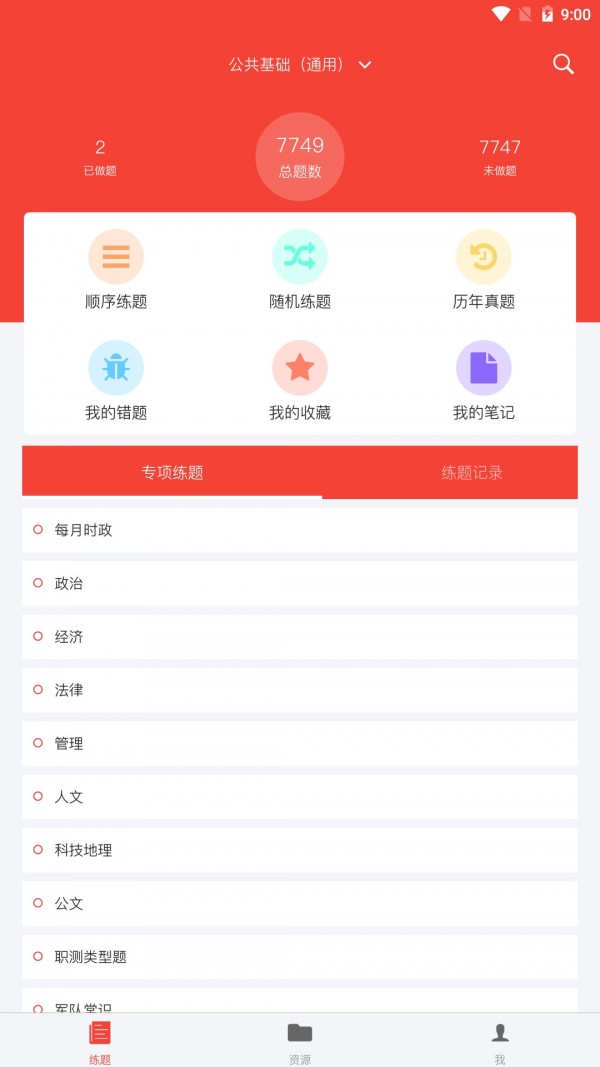The height and width of the screenshot is (1067, 600).
Task: Open the 科技地理 topic
Action: [300, 850]
